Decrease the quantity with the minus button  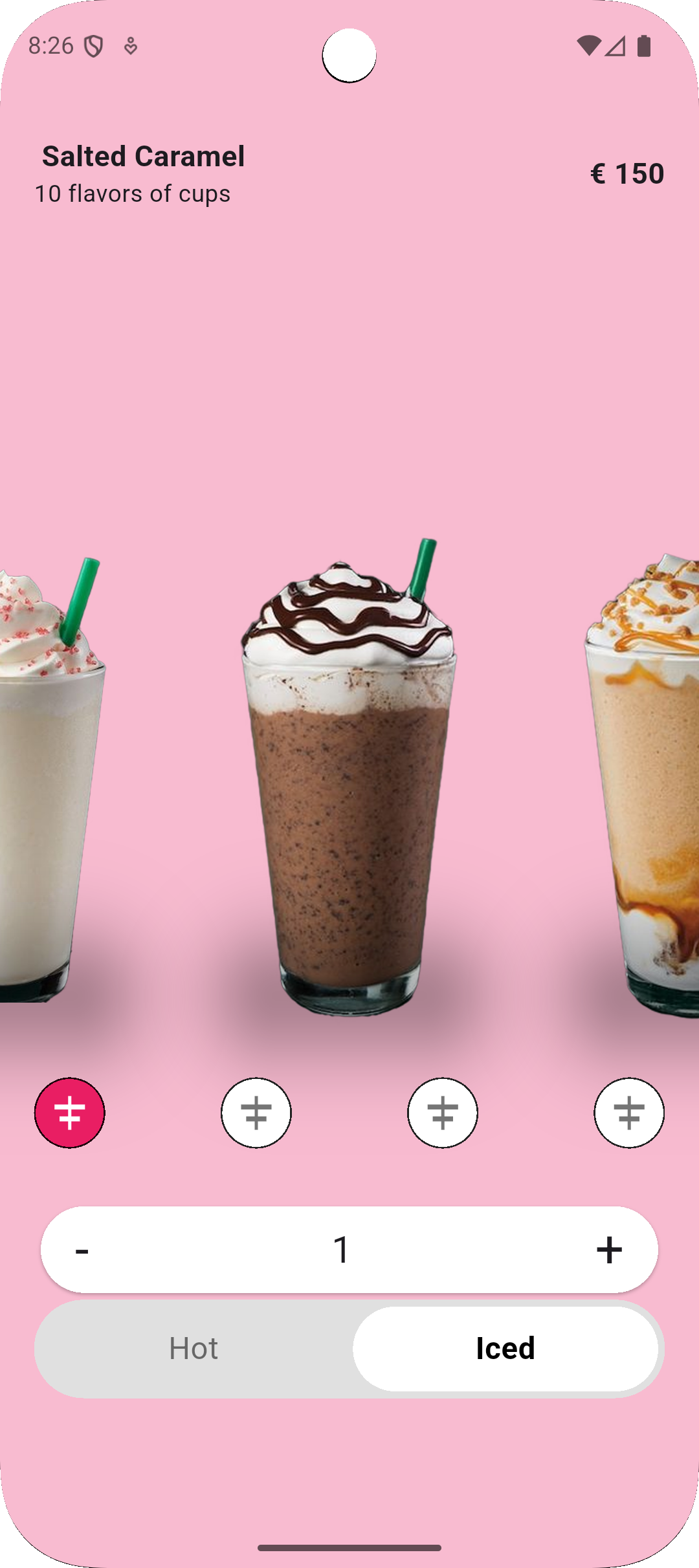82,1249
